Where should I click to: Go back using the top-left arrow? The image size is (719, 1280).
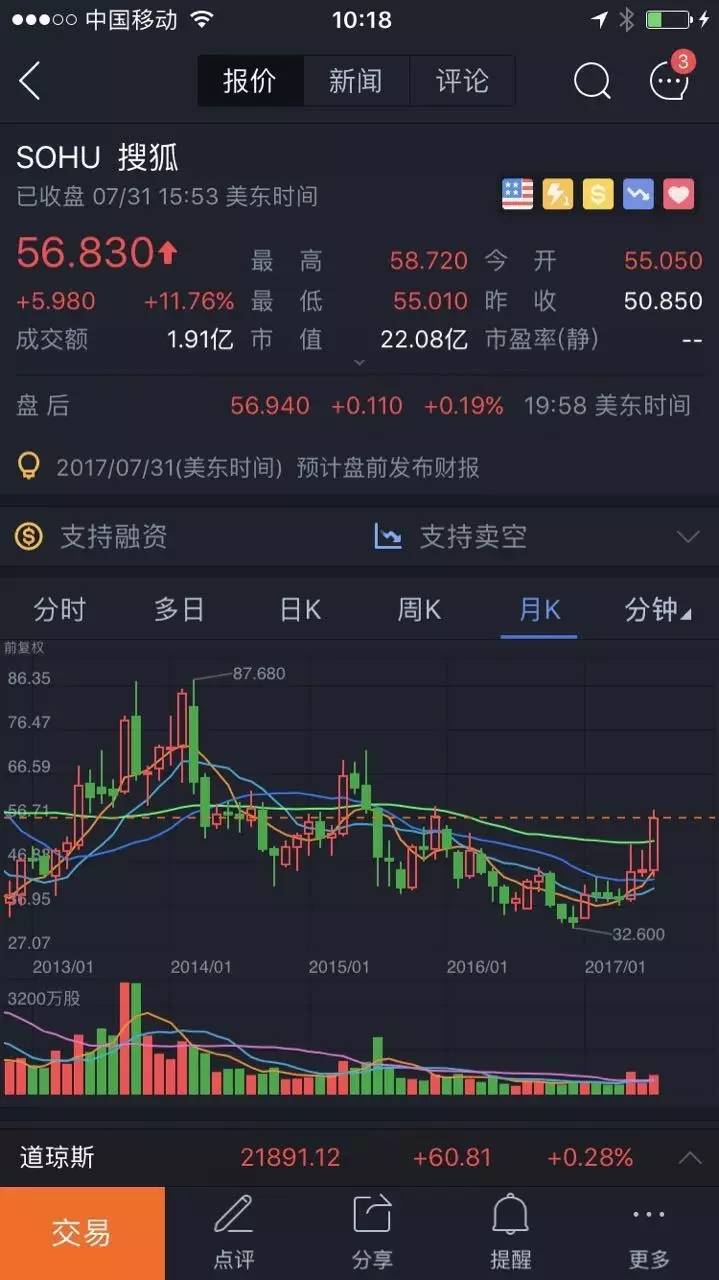point(30,81)
